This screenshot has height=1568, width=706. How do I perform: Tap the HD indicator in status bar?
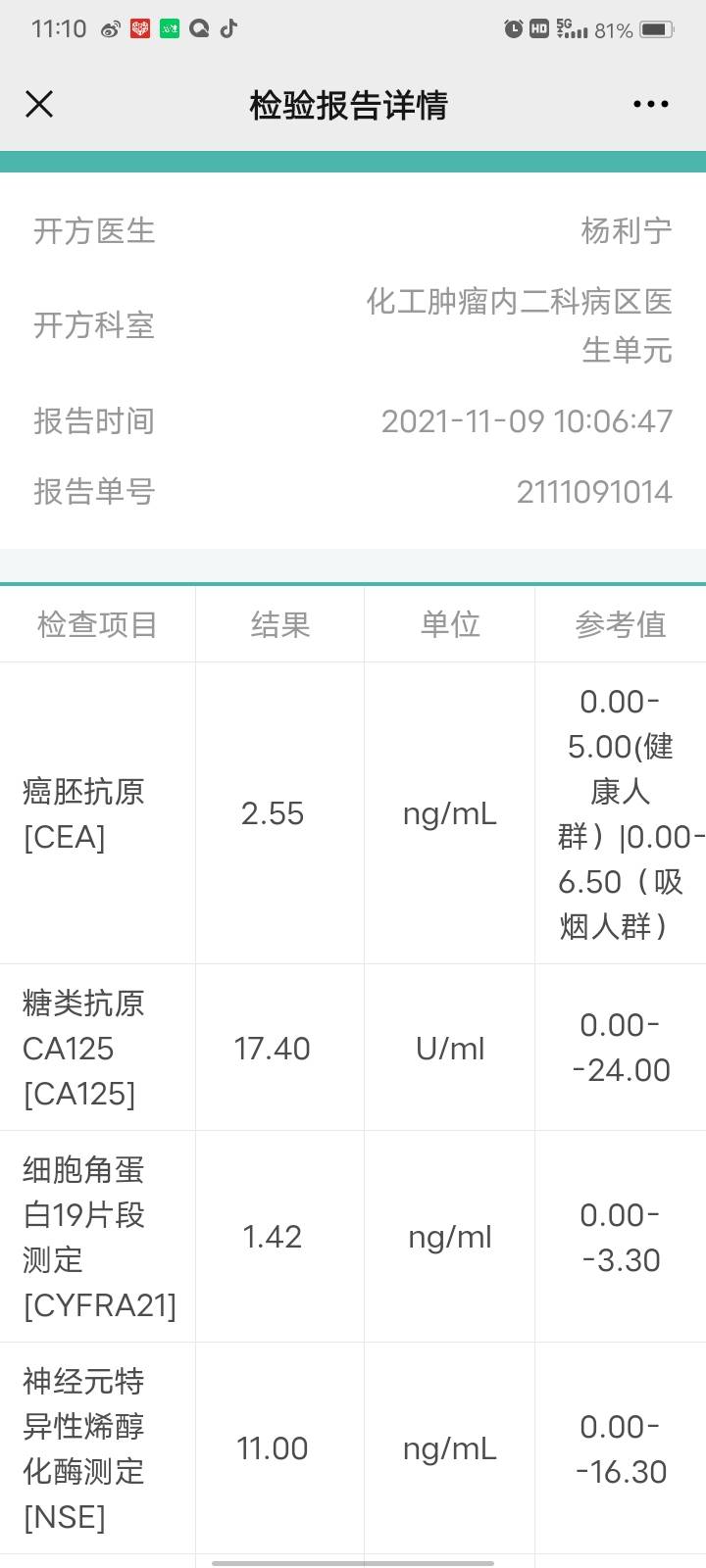coord(539,29)
